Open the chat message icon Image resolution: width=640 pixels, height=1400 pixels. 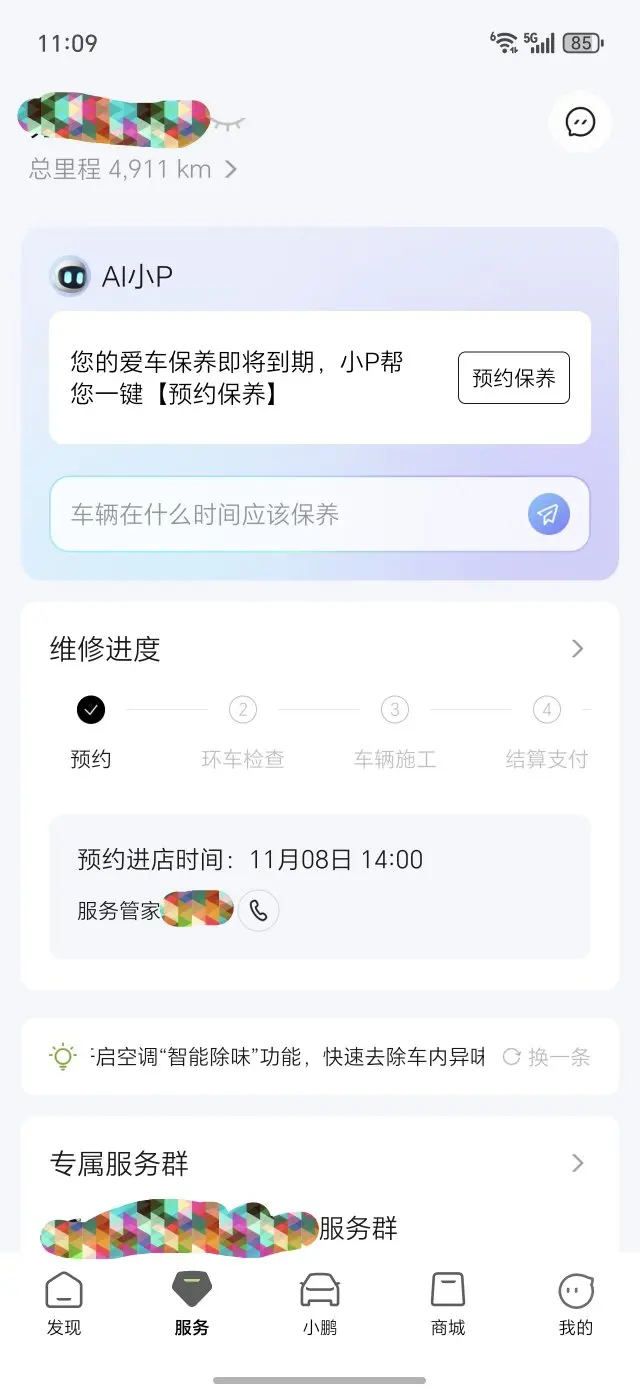pos(580,122)
